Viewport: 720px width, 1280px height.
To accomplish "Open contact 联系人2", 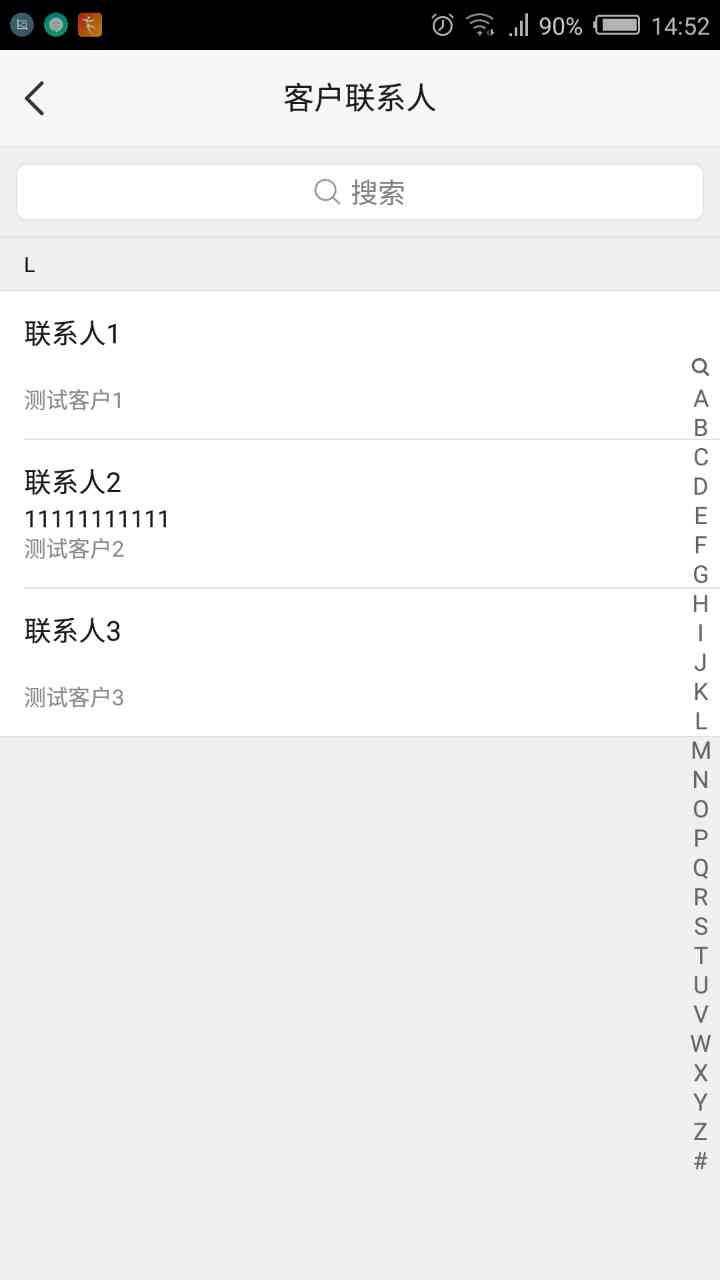I will 340,514.
